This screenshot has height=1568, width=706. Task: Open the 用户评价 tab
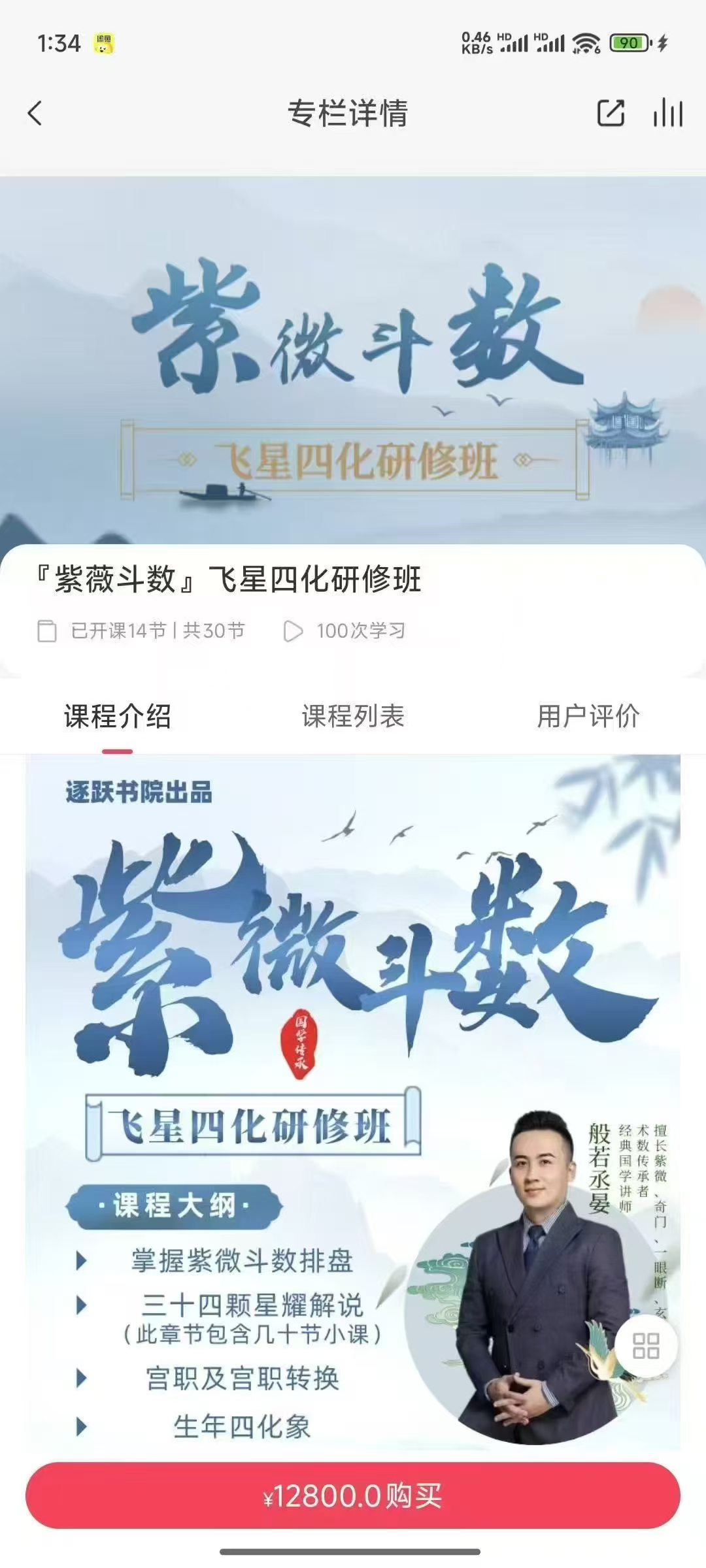pos(588,716)
